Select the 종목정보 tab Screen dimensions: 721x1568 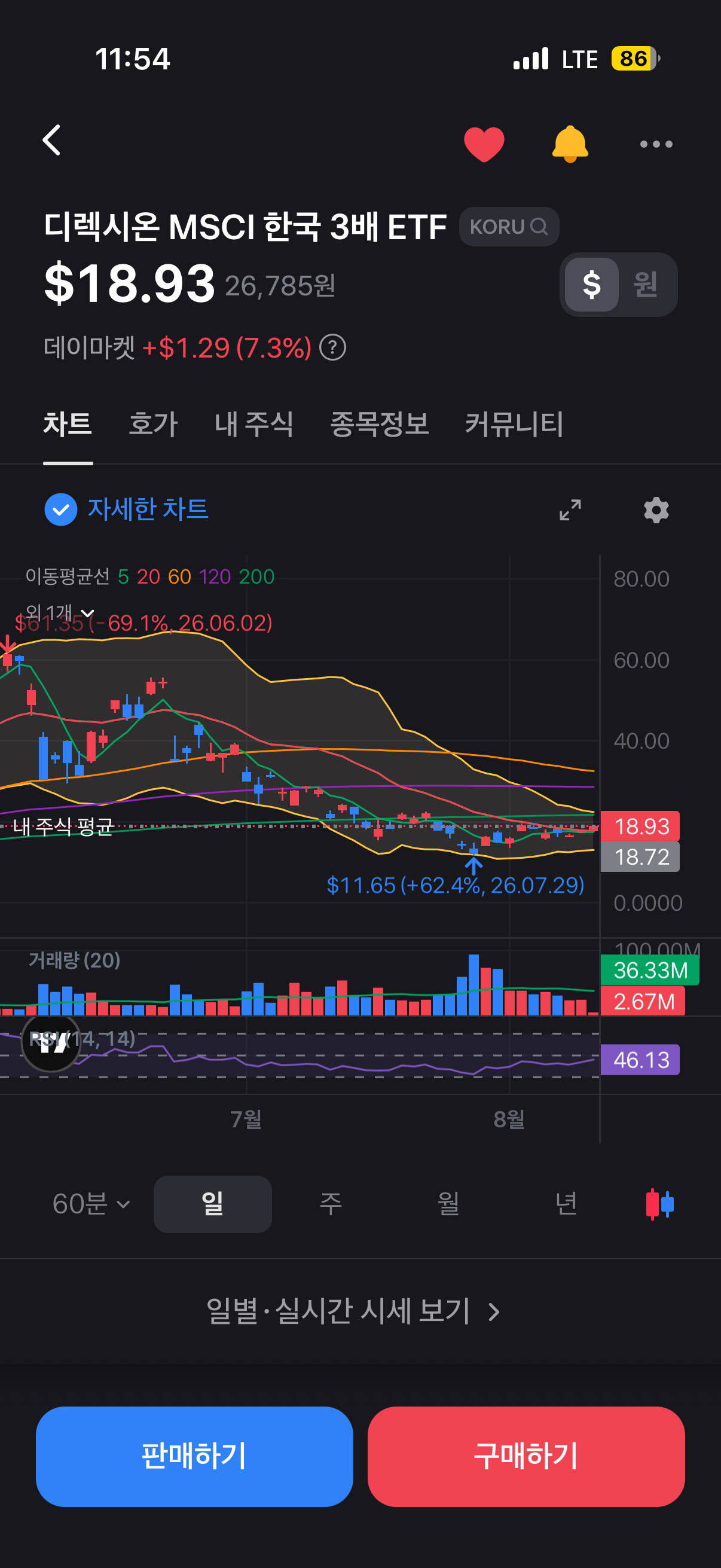(x=379, y=423)
